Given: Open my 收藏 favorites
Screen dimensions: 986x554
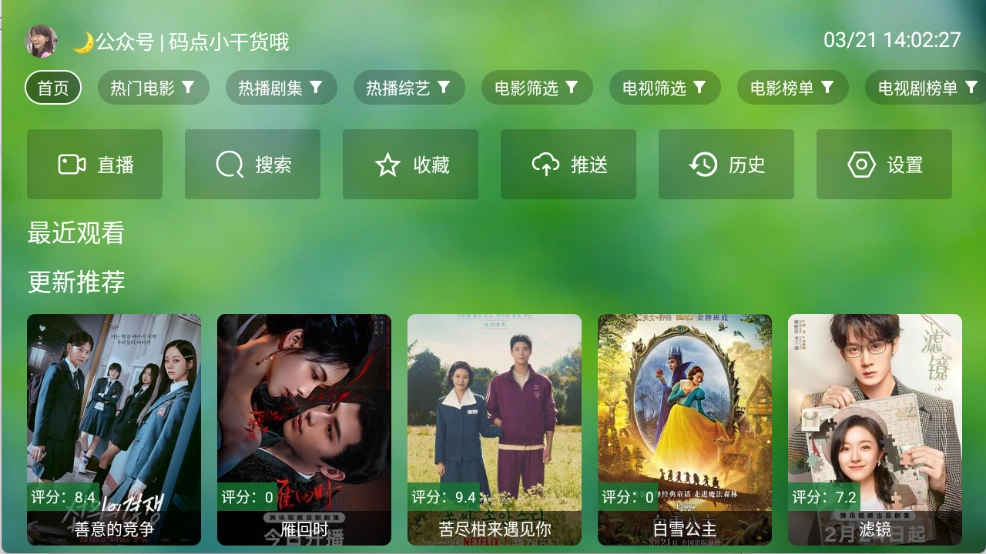Looking at the screenshot, I should pyautogui.click(x=411, y=165).
